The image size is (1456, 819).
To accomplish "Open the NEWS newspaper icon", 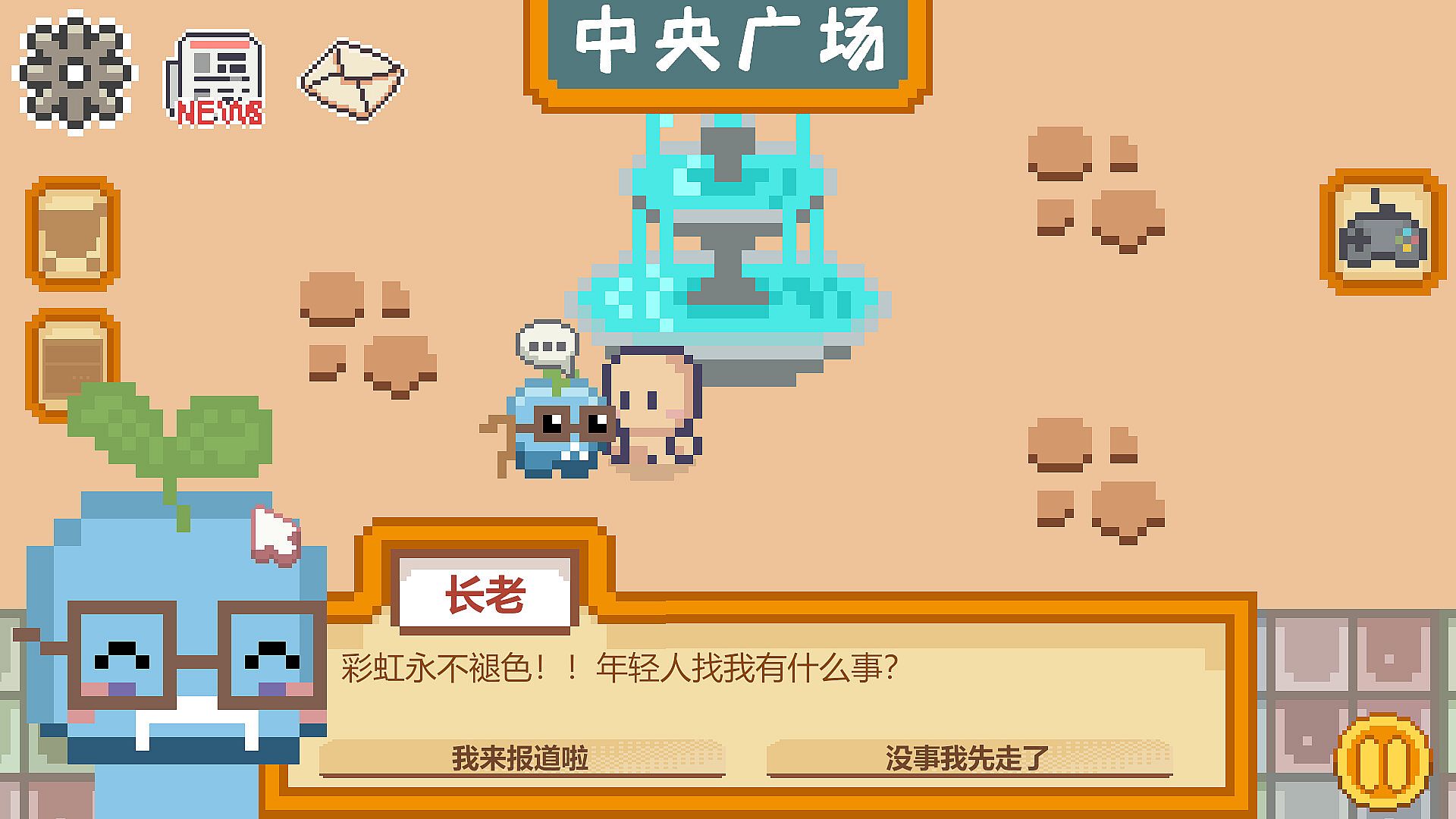I will point(216,79).
